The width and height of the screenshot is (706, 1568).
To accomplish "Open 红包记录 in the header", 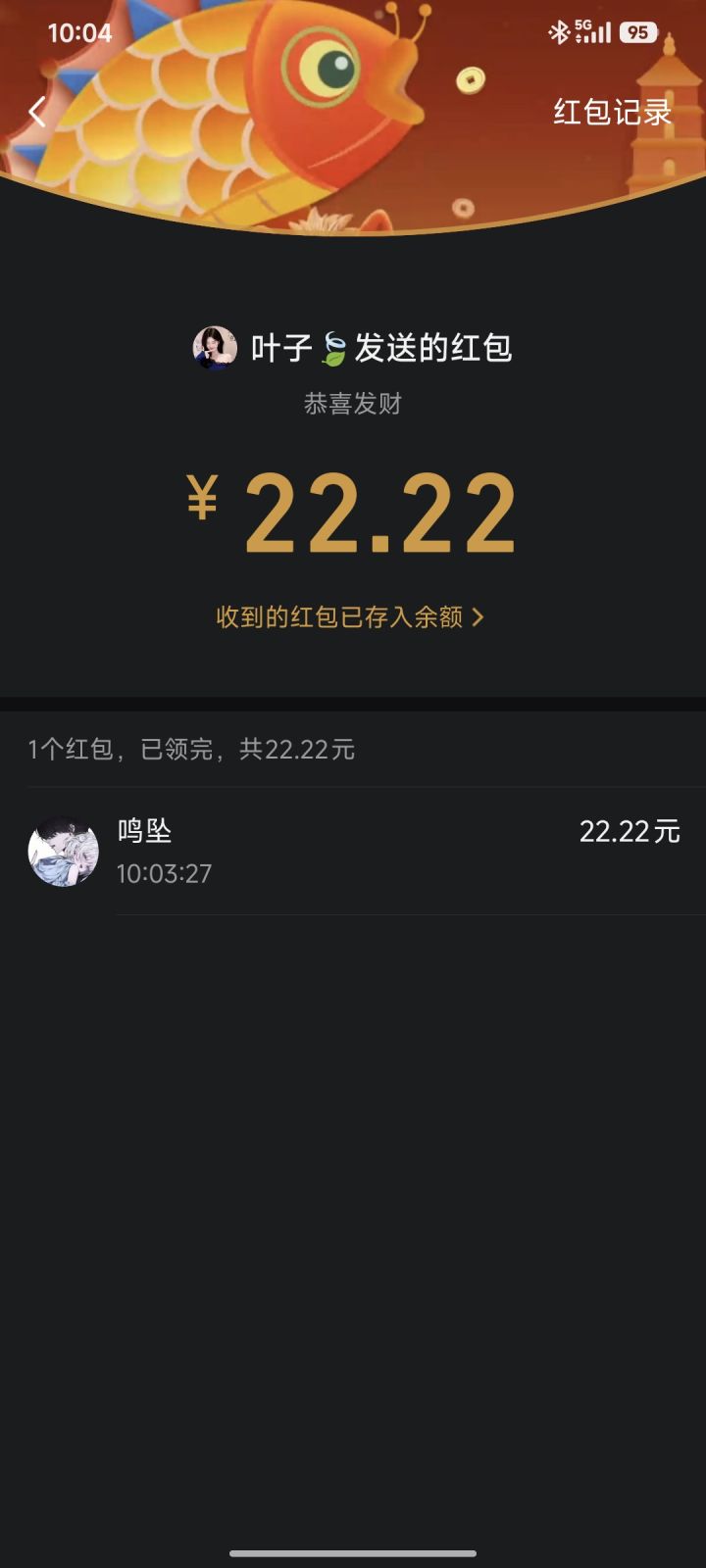I will 612,112.
